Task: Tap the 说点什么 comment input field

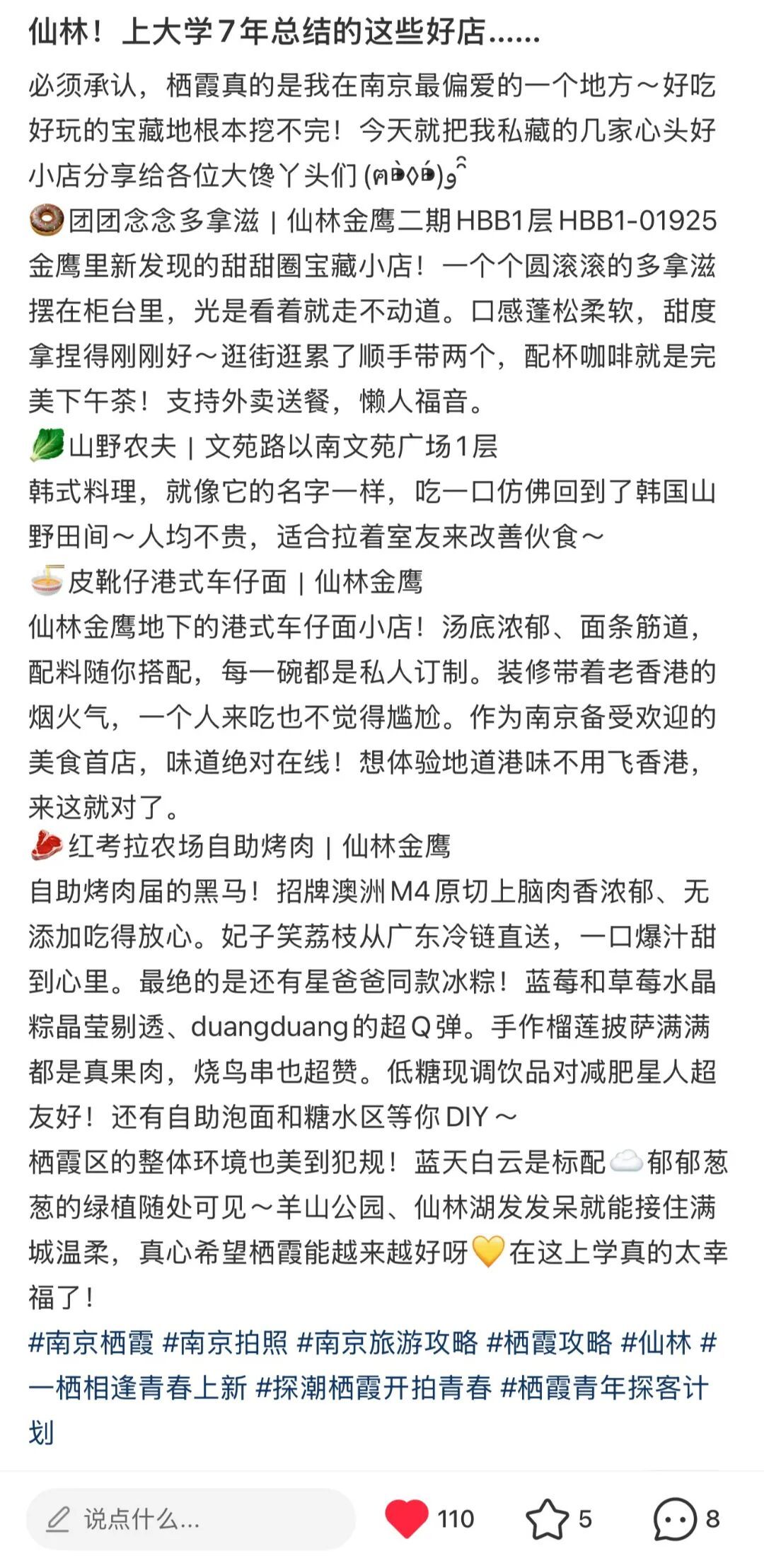Action: coord(191,1518)
